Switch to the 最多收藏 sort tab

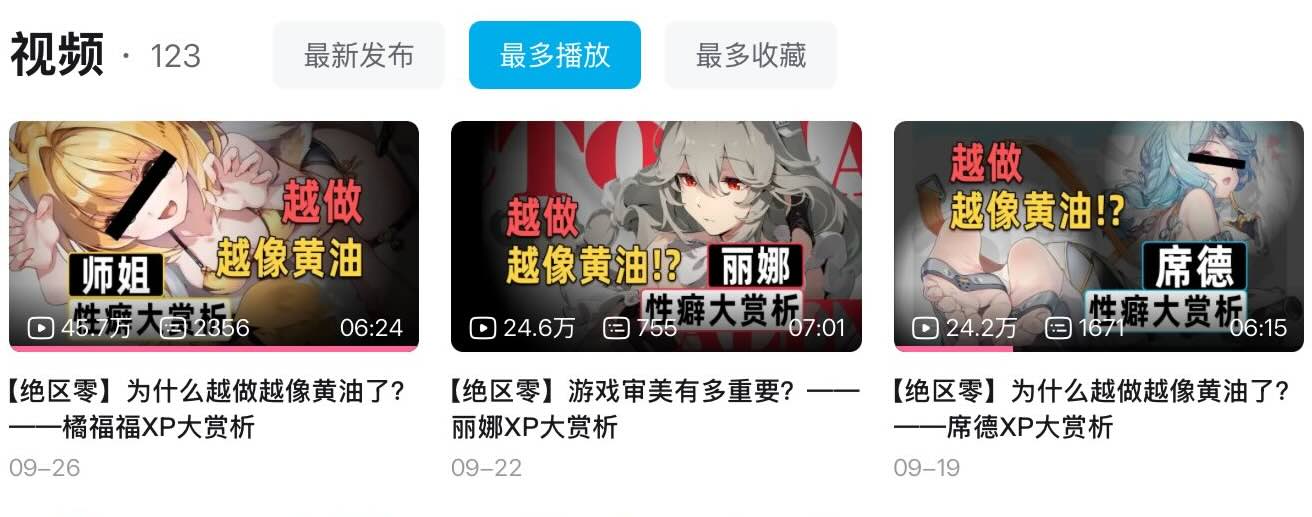pos(750,55)
